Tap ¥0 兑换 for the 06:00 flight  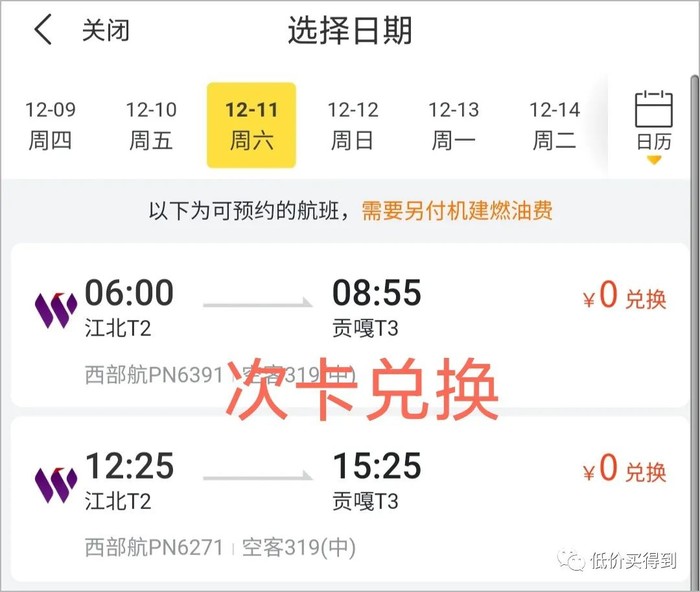[624, 297]
